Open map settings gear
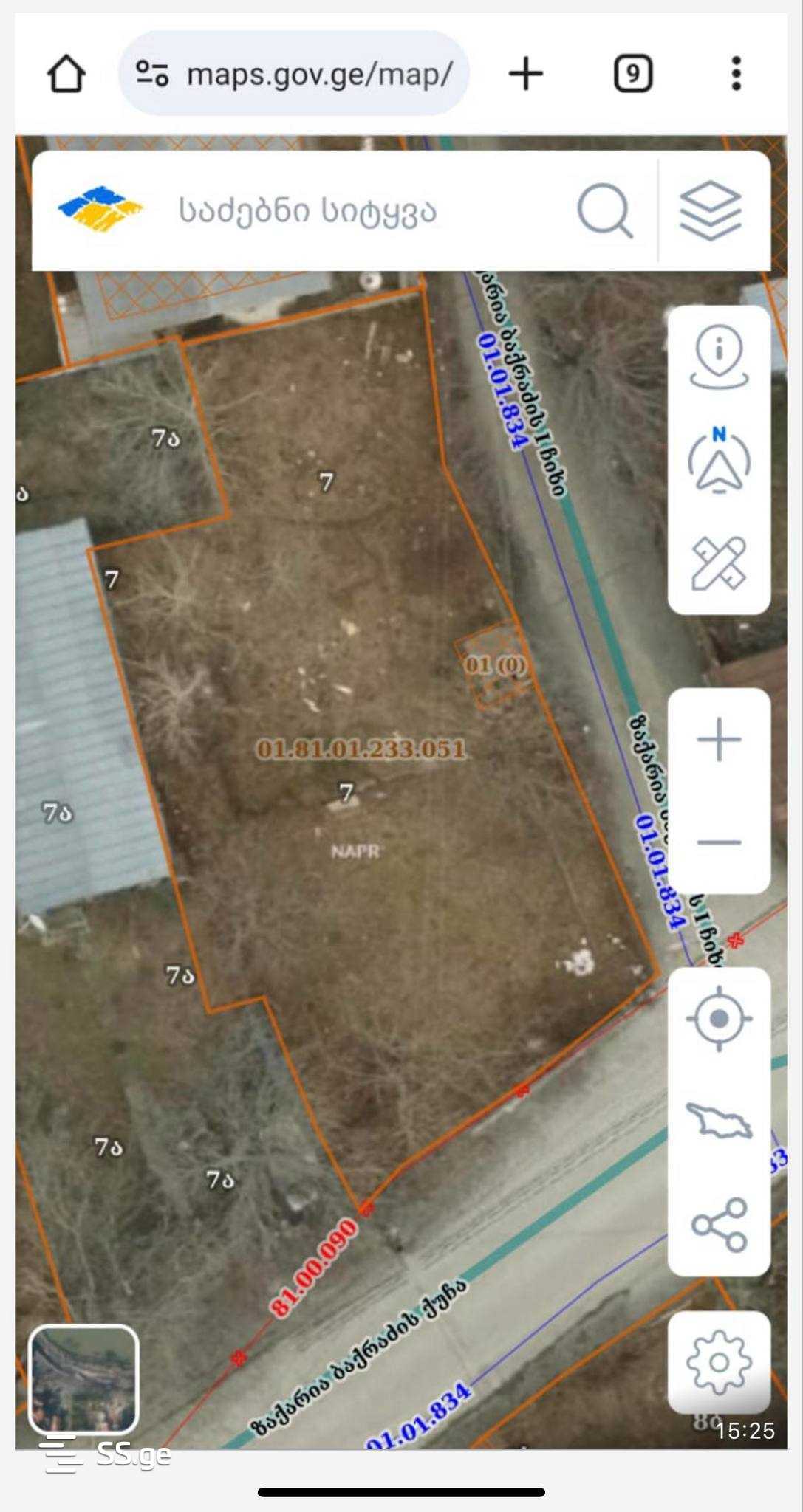The width and height of the screenshot is (803, 1512). [x=719, y=1363]
